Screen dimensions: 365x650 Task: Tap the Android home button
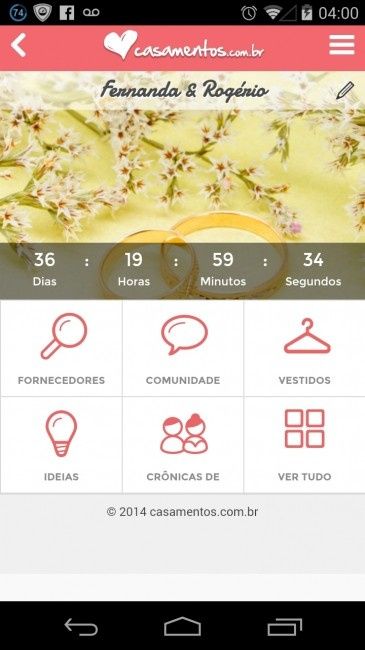pos(182,626)
